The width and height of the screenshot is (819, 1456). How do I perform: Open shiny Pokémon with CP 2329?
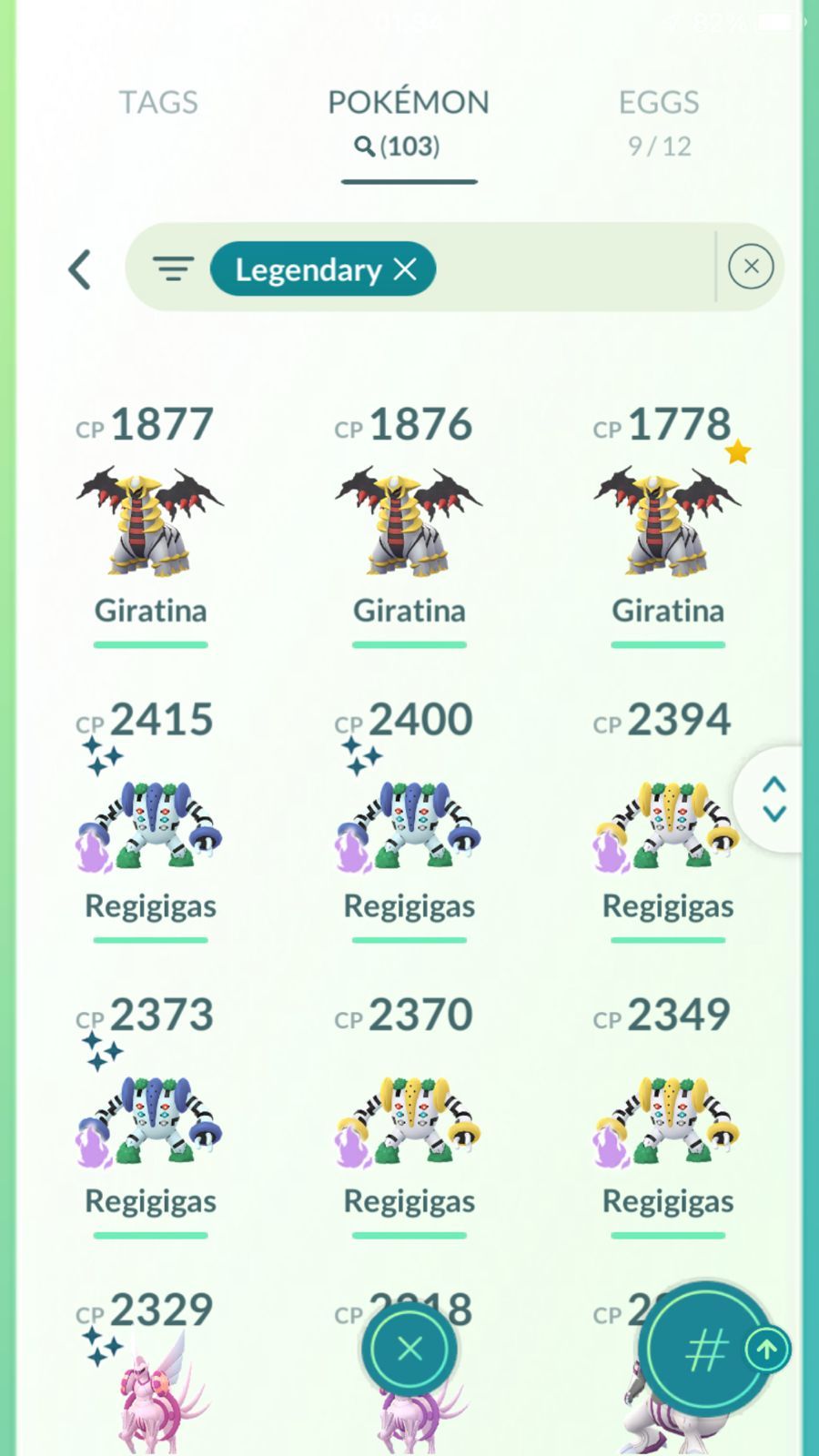pyautogui.click(x=150, y=1383)
